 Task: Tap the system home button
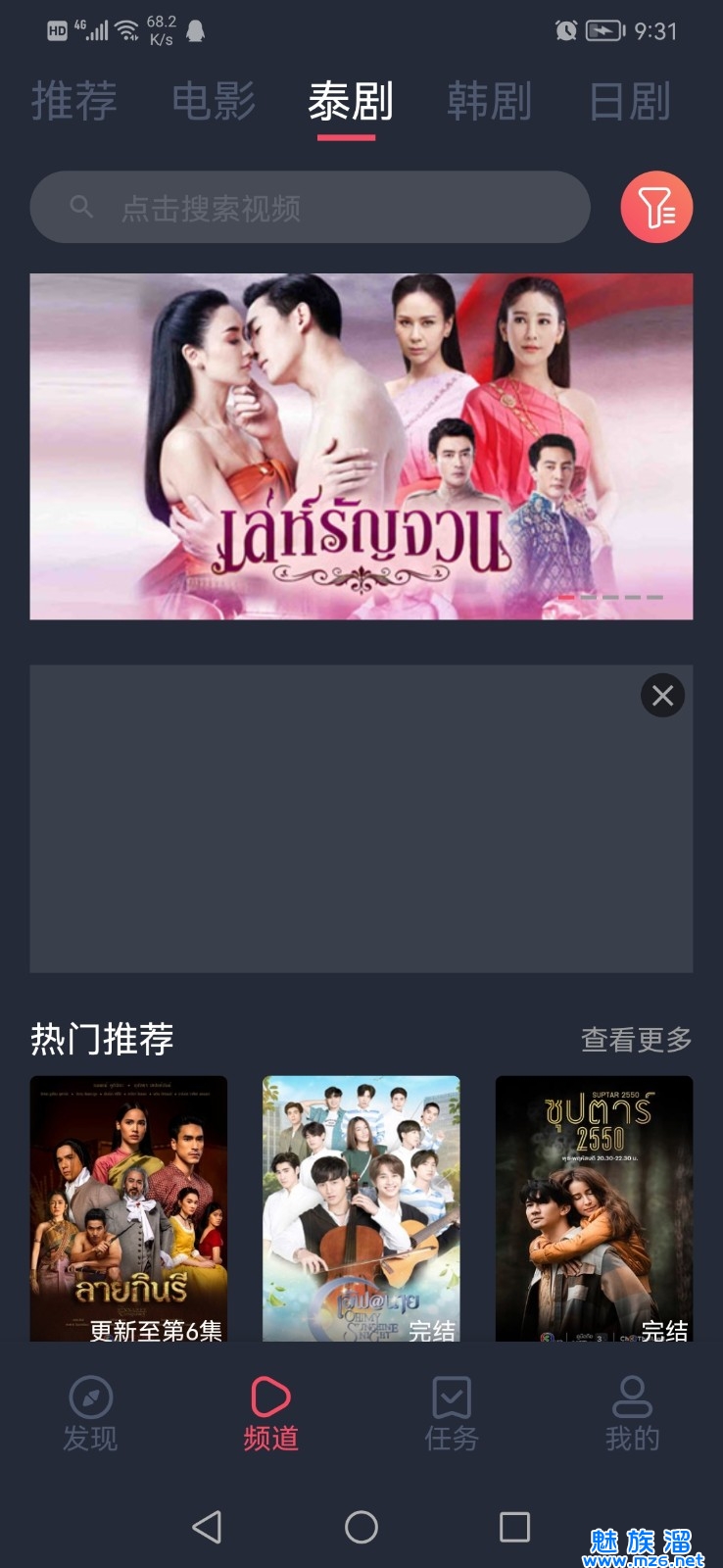361,1526
